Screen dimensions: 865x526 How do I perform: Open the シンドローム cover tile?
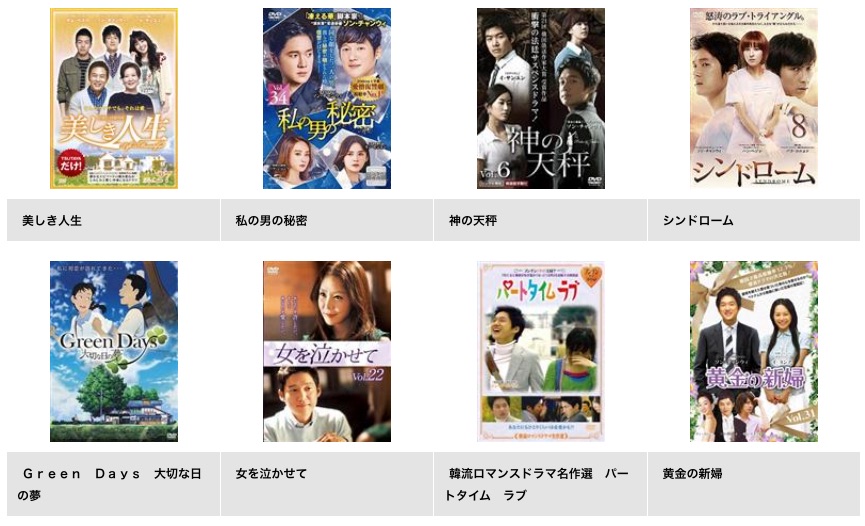tap(753, 98)
